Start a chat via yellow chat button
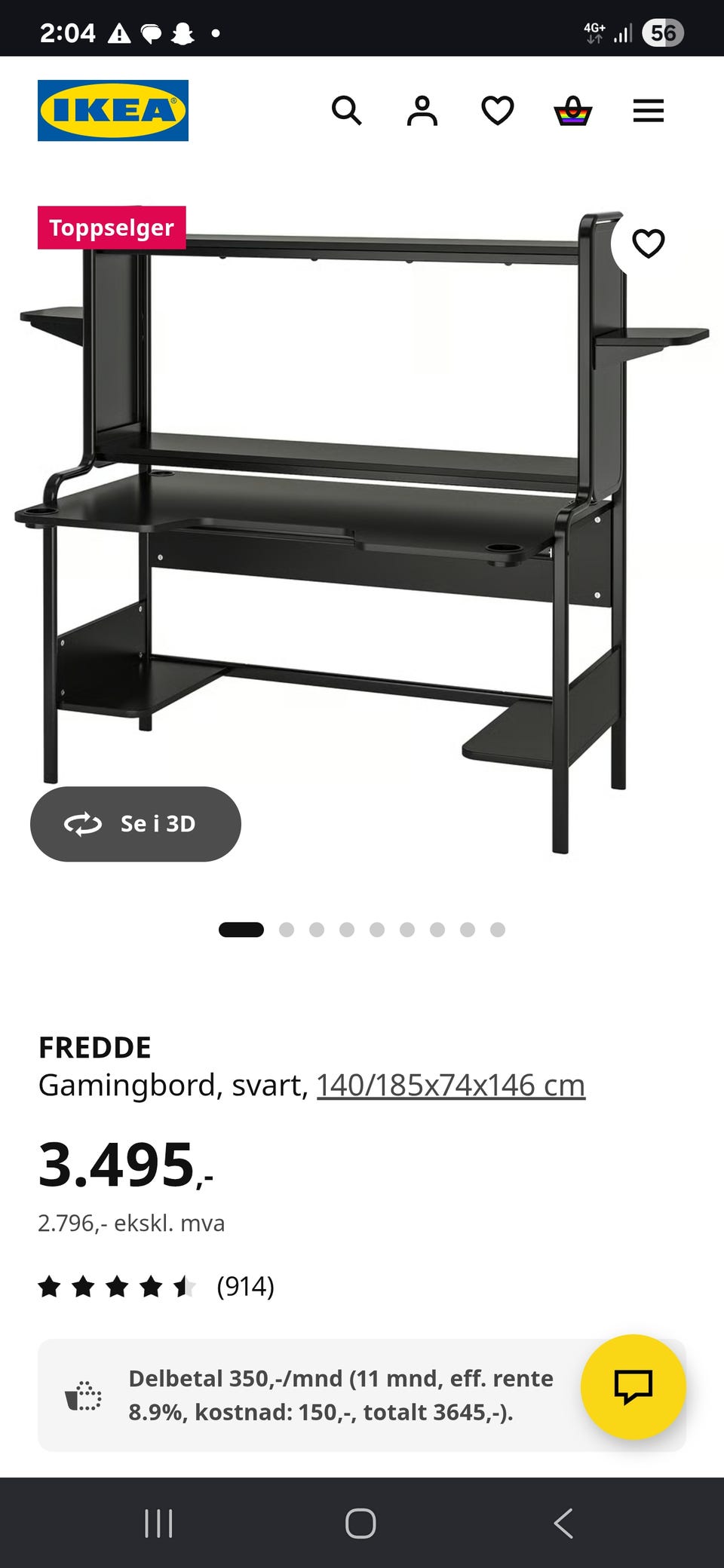Image resolution: width=724 pixels, height=1568 pixels. click(633, 1387)
